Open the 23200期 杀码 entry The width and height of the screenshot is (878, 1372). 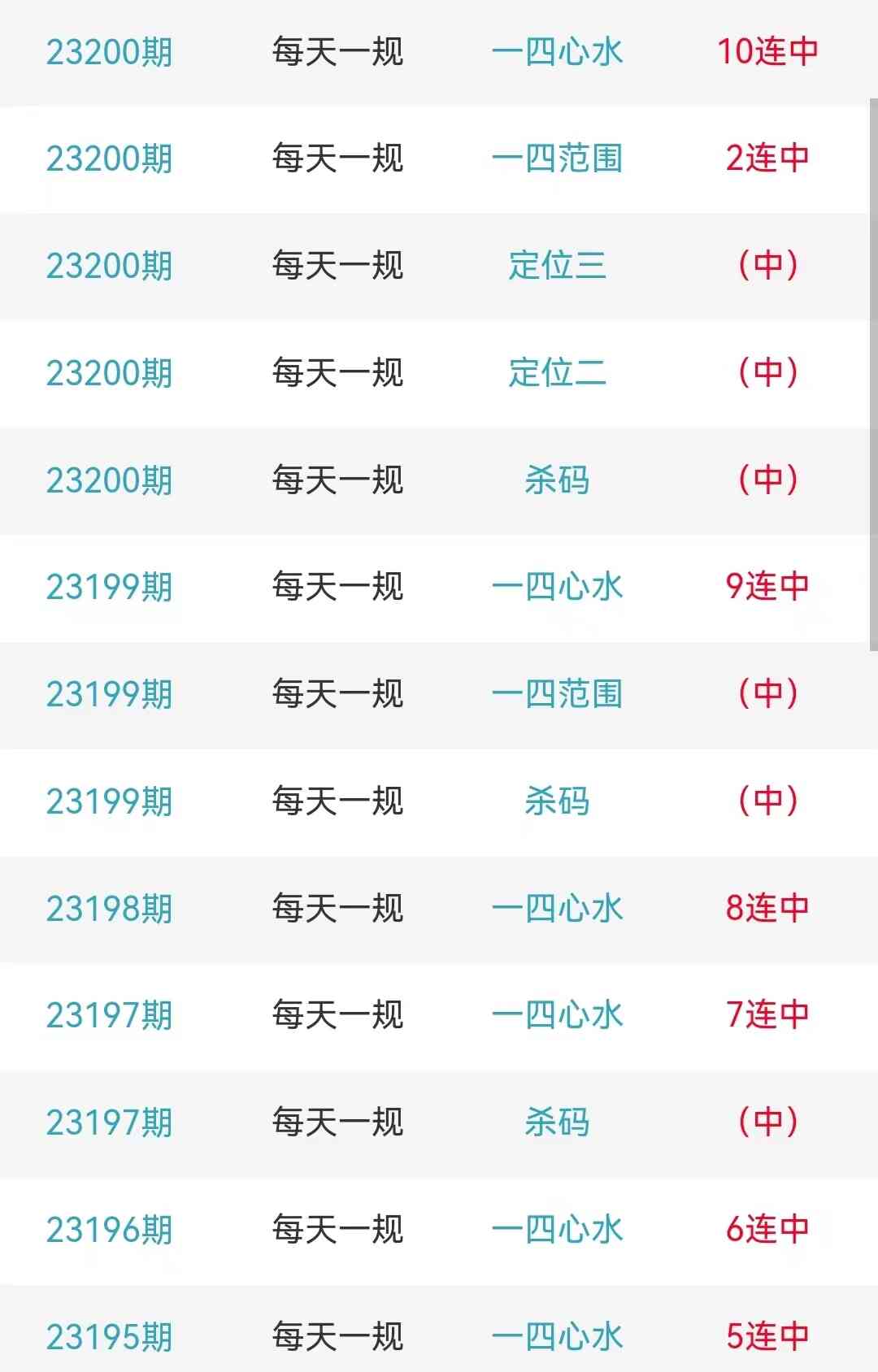pos(557,480)
